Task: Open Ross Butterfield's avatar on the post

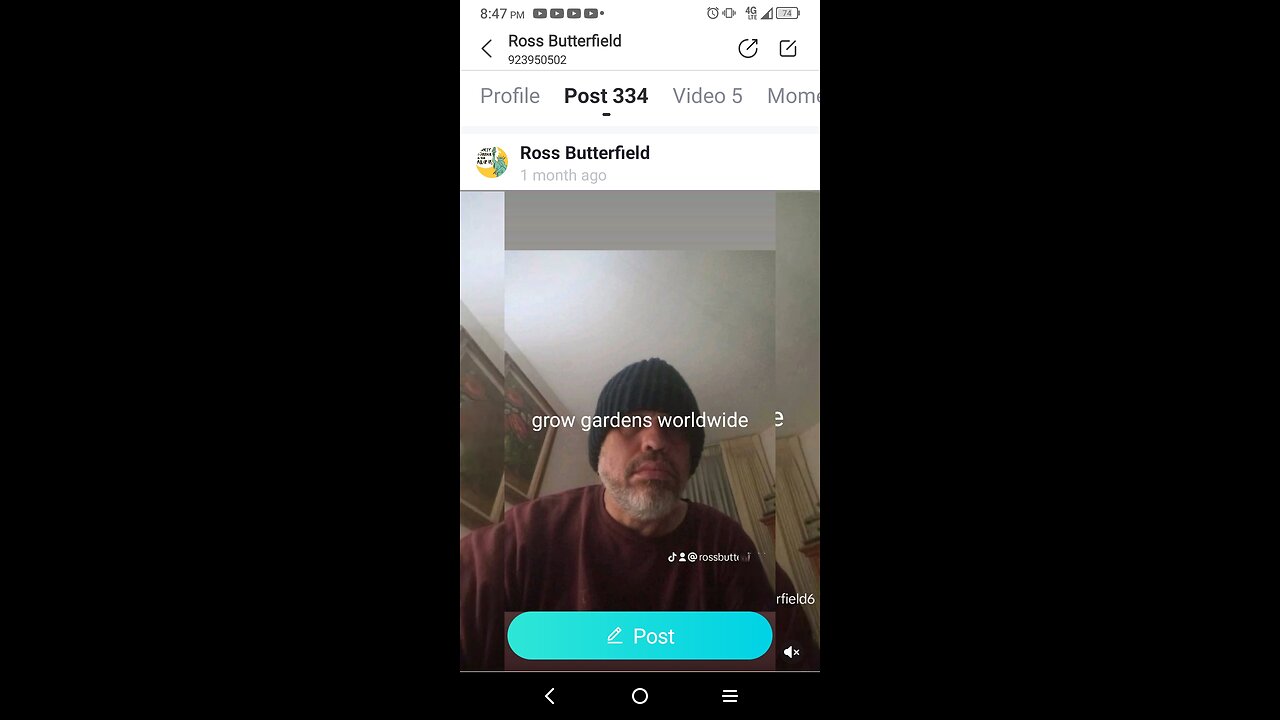Action: (492, 162)
